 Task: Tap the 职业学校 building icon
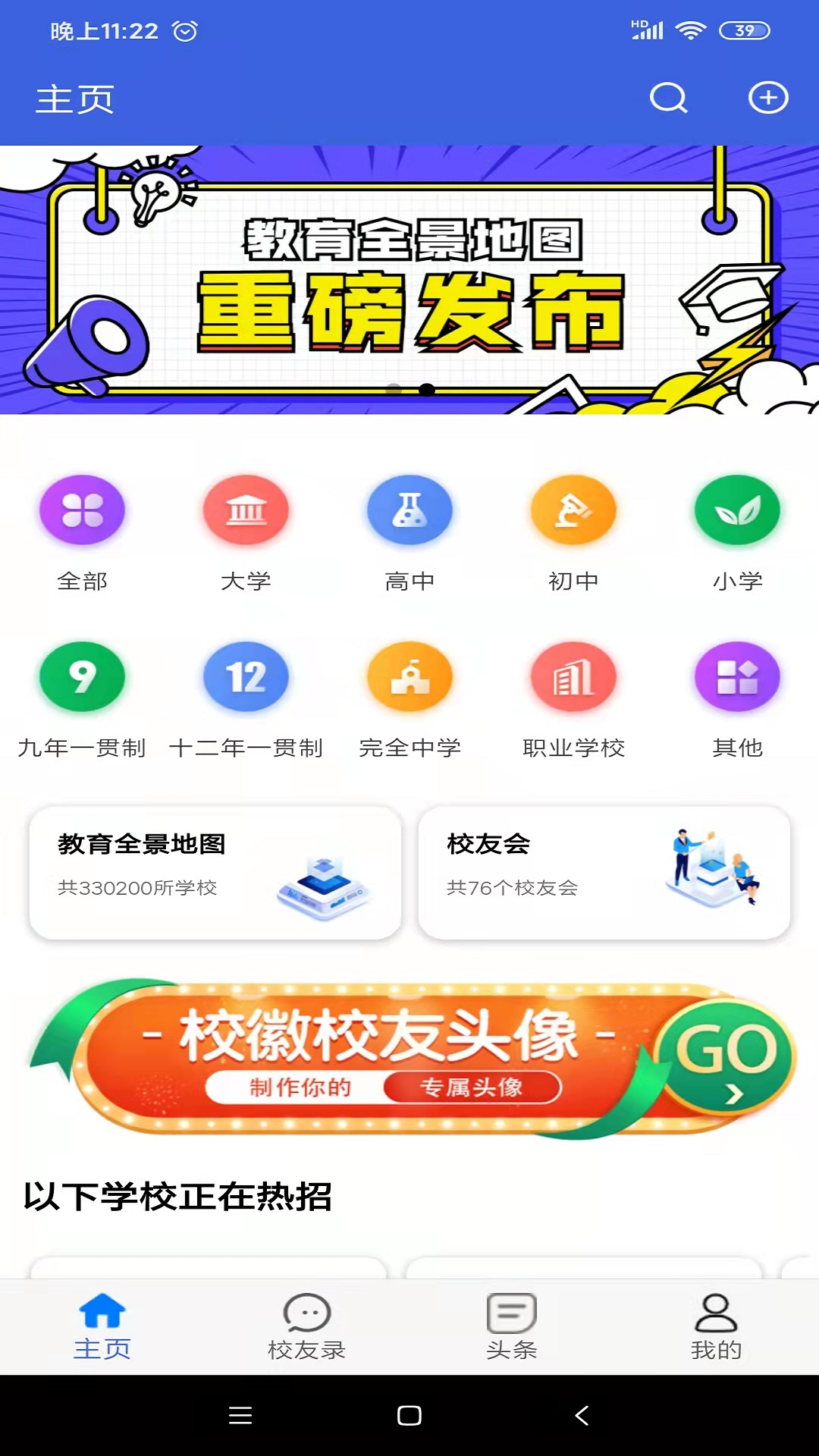point(573,676)
